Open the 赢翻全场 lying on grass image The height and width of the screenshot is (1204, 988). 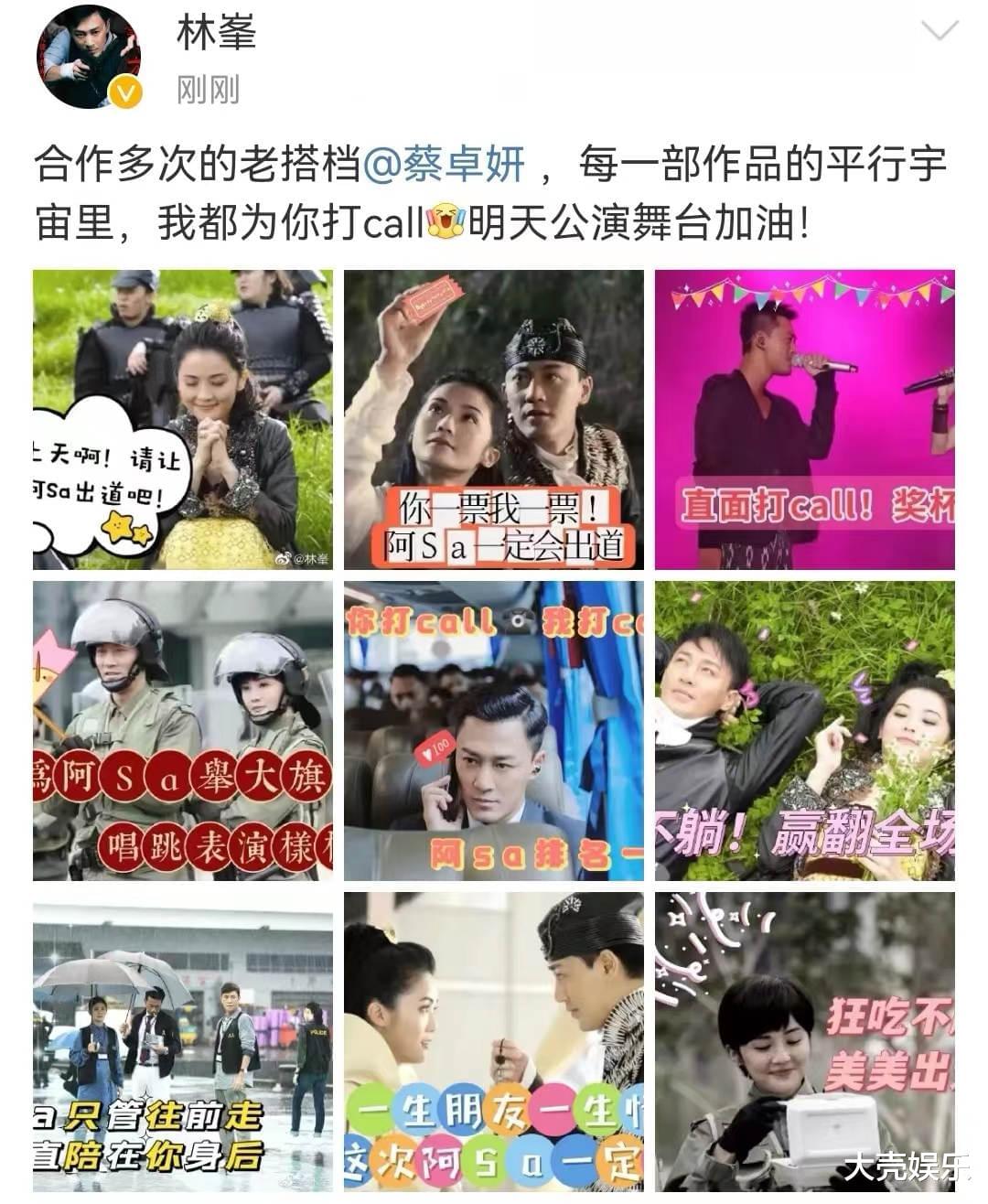804,731
